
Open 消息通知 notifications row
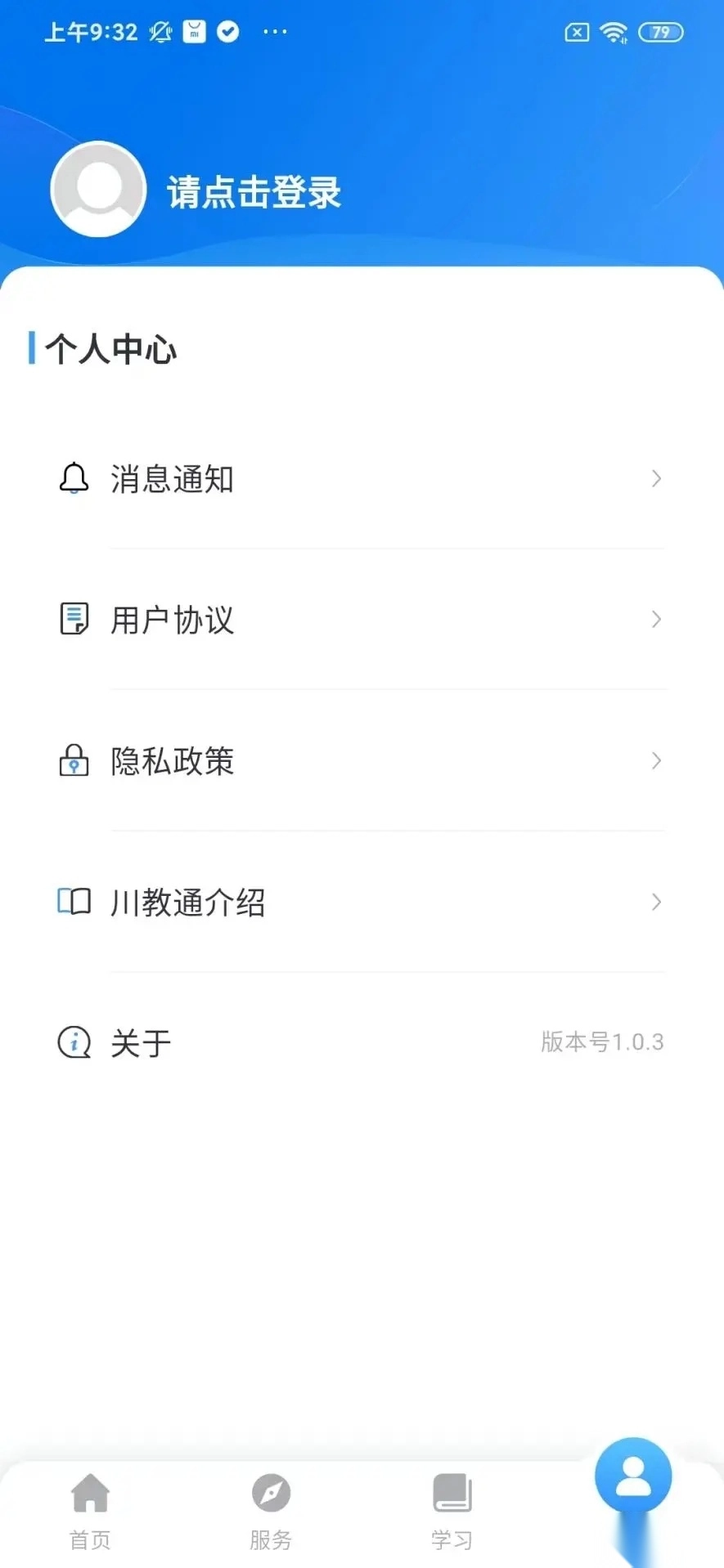tap(360, 479)
